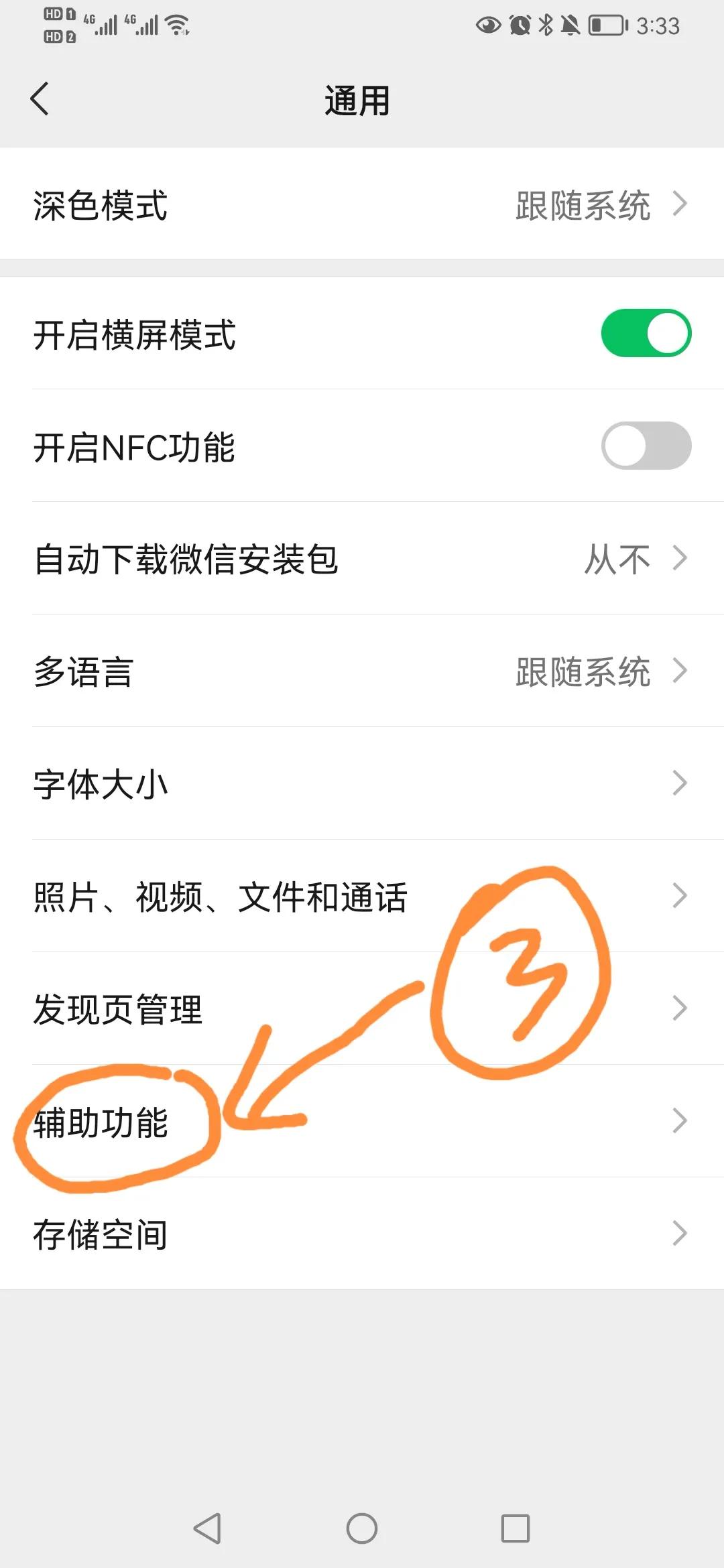Open 照片、视频、文件和通话 settings
Viewport: 724px width, 1568px height.
click(362, 895)
